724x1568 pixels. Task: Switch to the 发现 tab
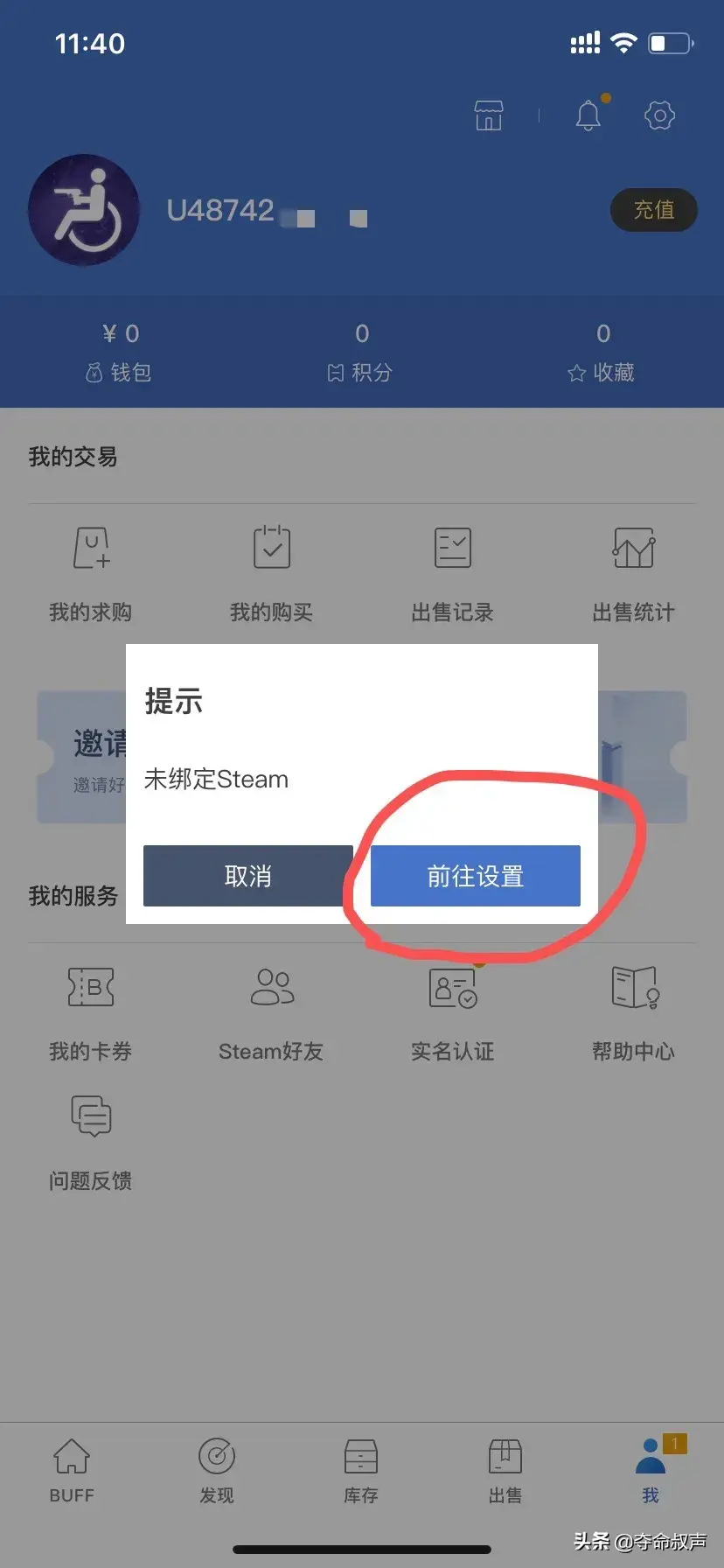click(217, 1472)
